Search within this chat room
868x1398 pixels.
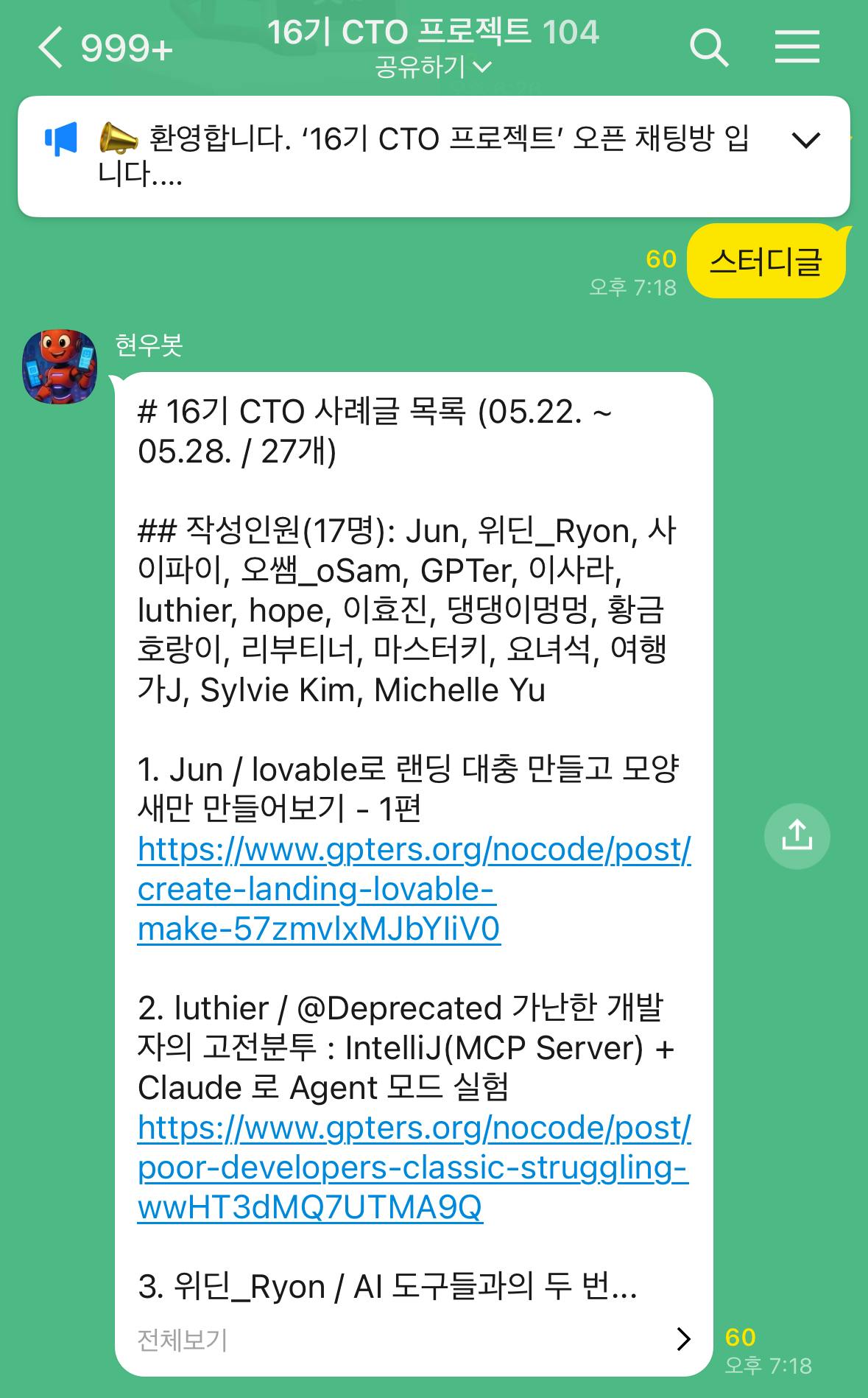coord(708,49)
